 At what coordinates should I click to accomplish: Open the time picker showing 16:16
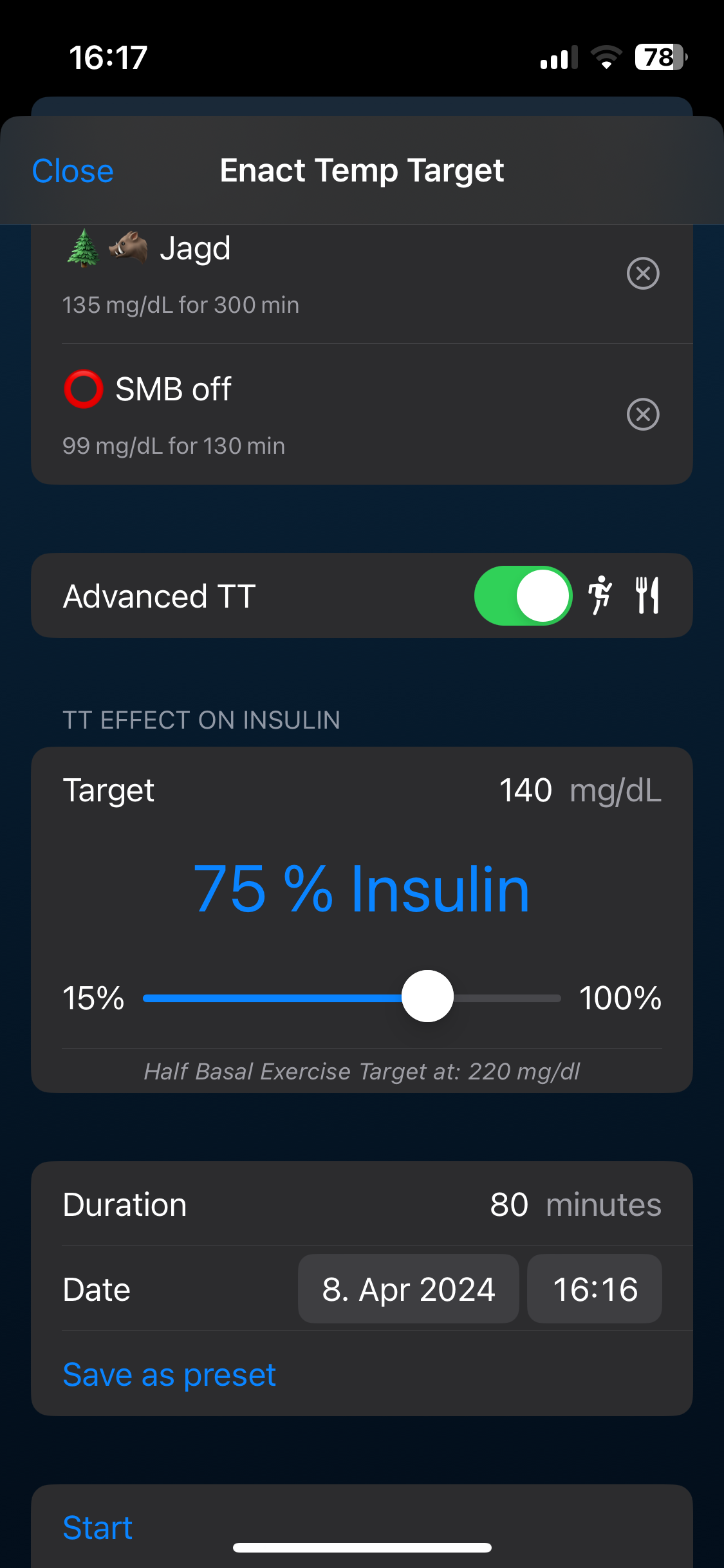click(x=595, y=1289)
